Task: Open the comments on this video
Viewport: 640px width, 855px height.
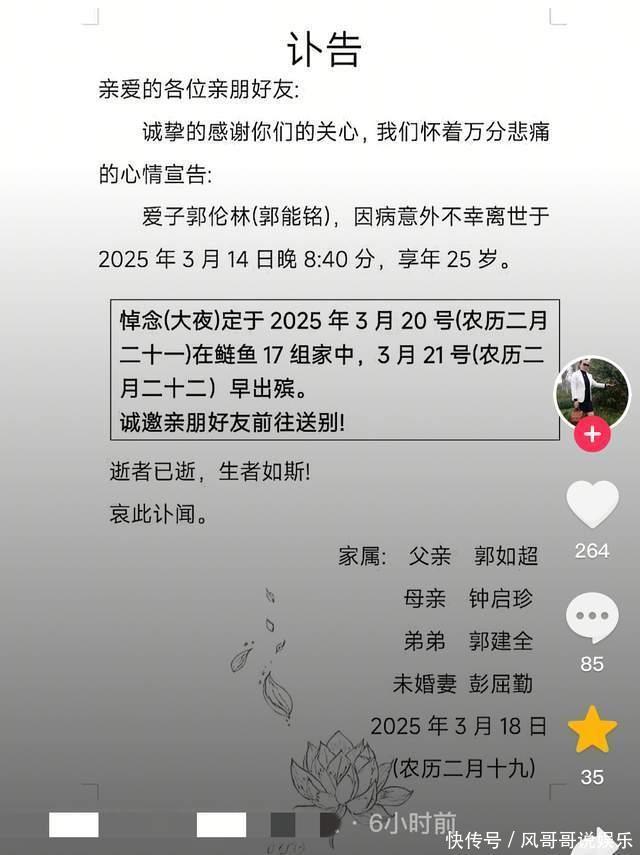Action: (592, 618)
